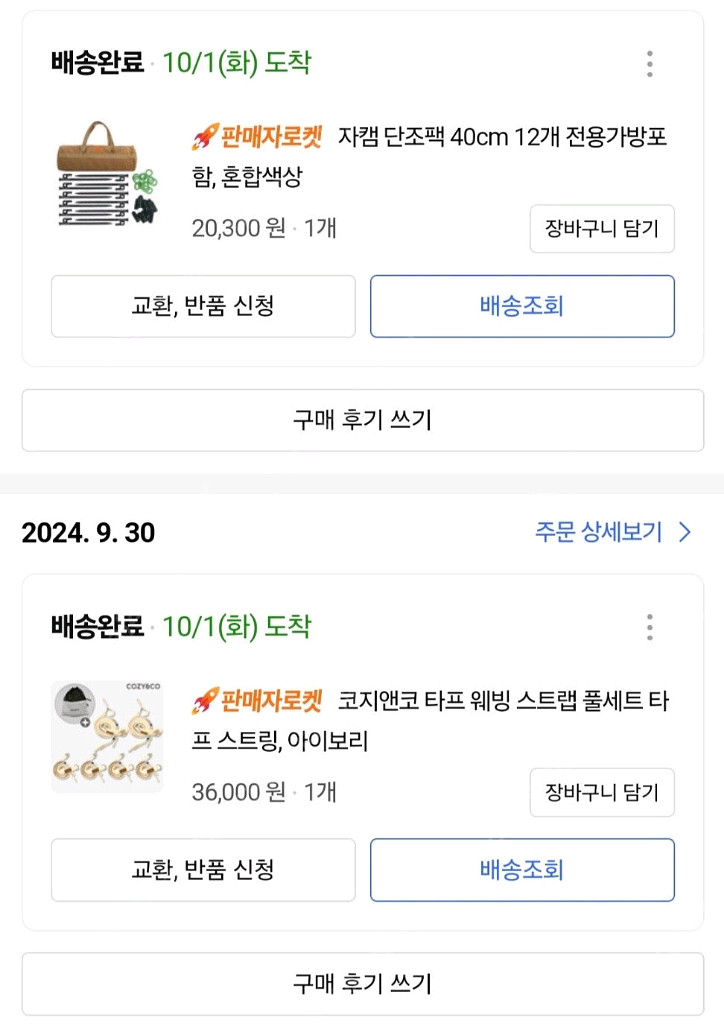Write a review for the tarp strap purchase
Screen dimensions: 724x1024
point(362,983)
